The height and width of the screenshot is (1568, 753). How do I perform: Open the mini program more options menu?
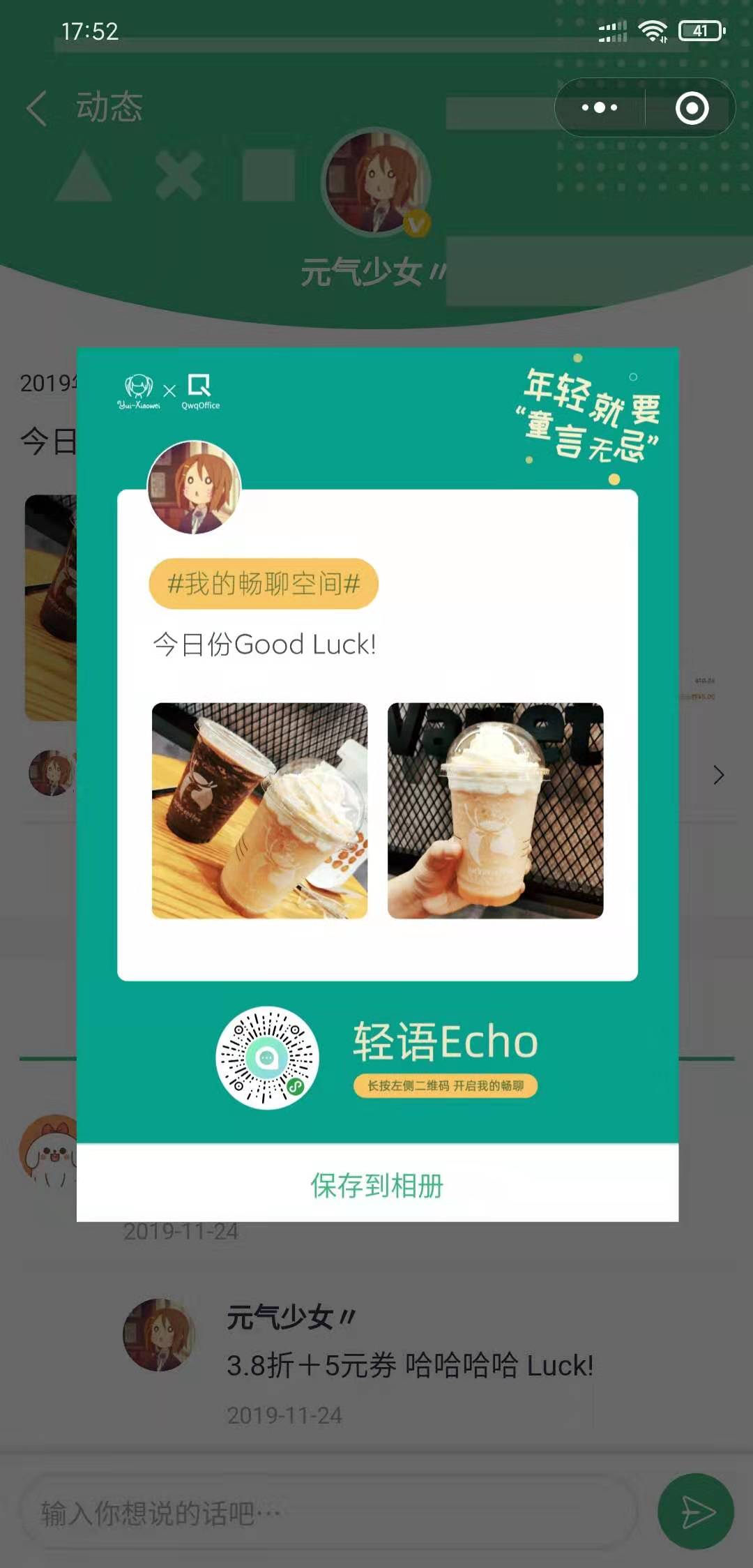point(600,108)
